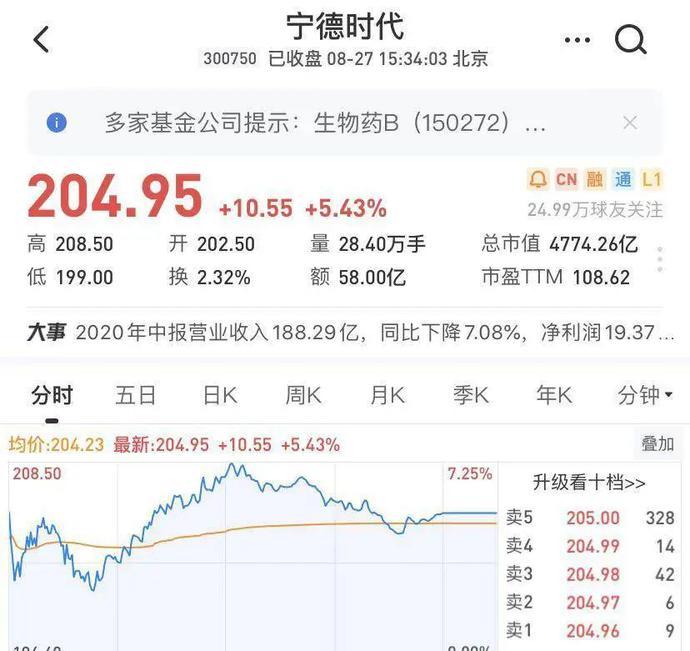
Task: Open the price alert bell icon
Action: (x=538, y=180)
